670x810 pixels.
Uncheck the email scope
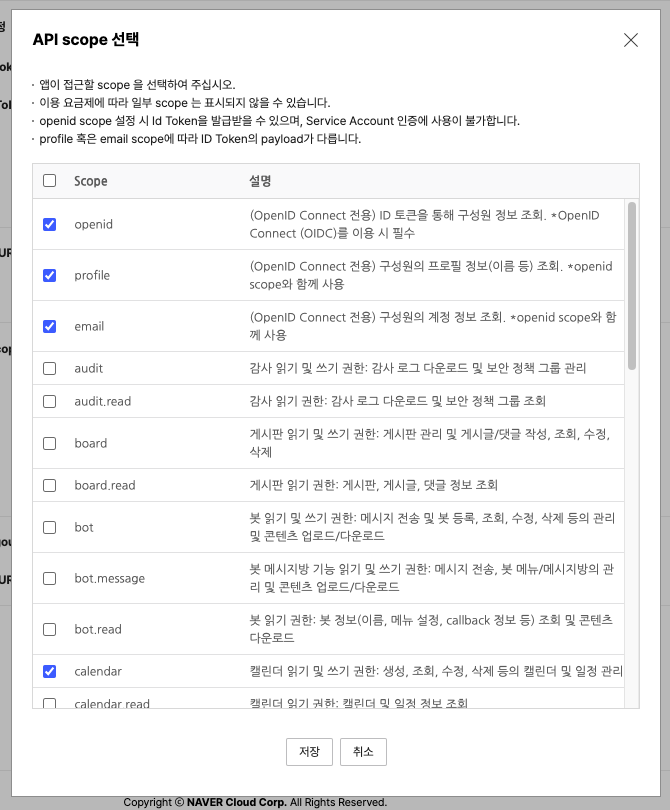tap(50, 326)
